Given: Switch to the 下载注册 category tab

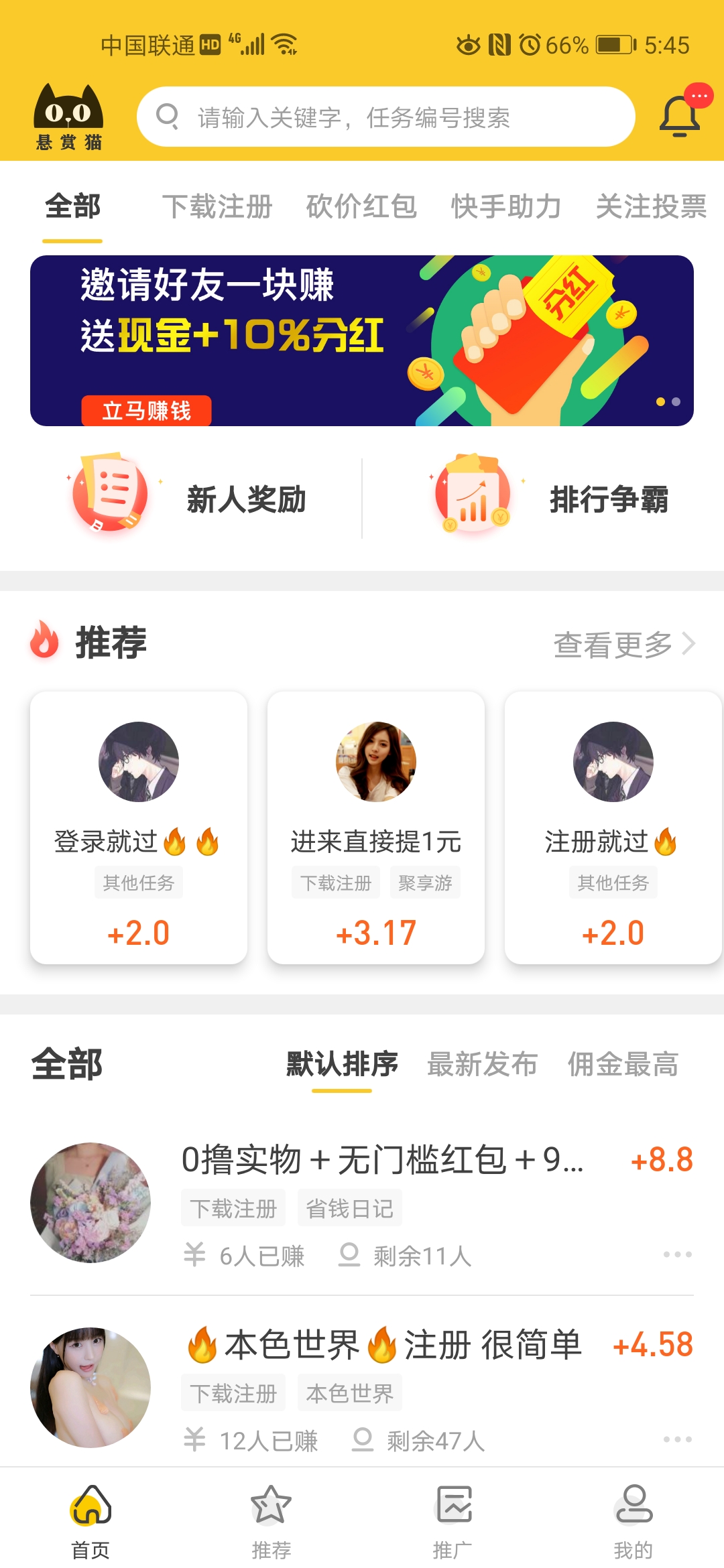Looking at the screenshot, I should point(217,206).
